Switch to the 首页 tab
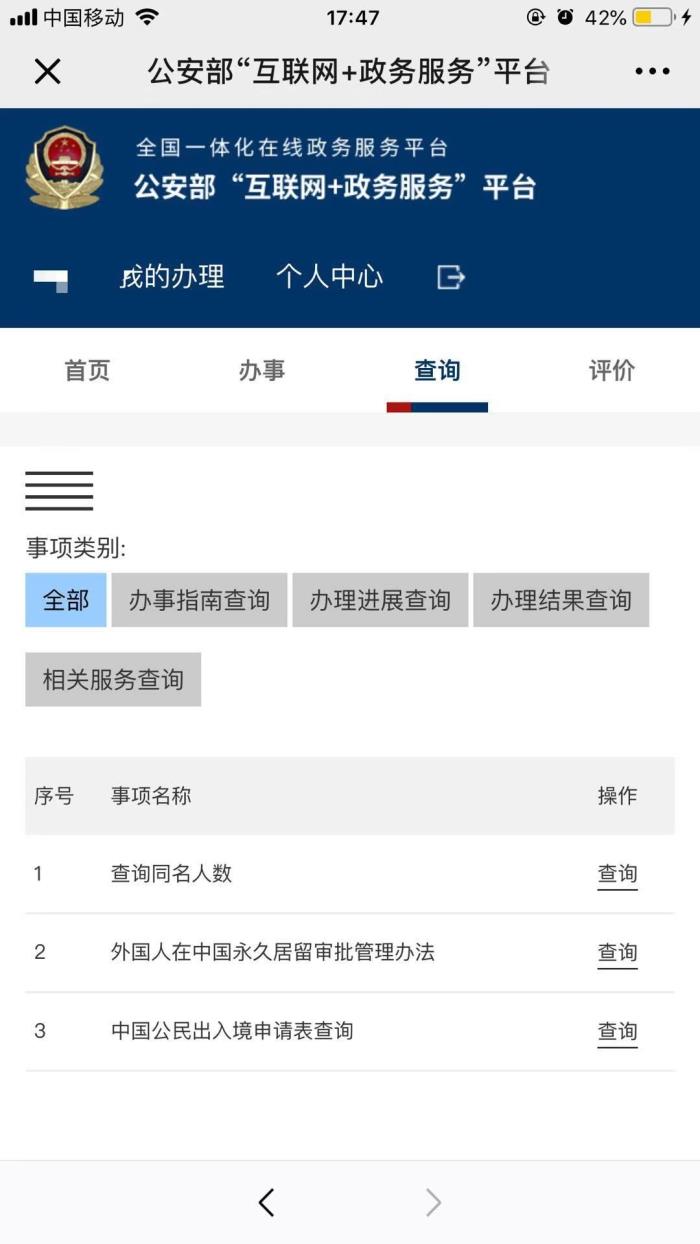700x1244 pixels. (87, 371)
